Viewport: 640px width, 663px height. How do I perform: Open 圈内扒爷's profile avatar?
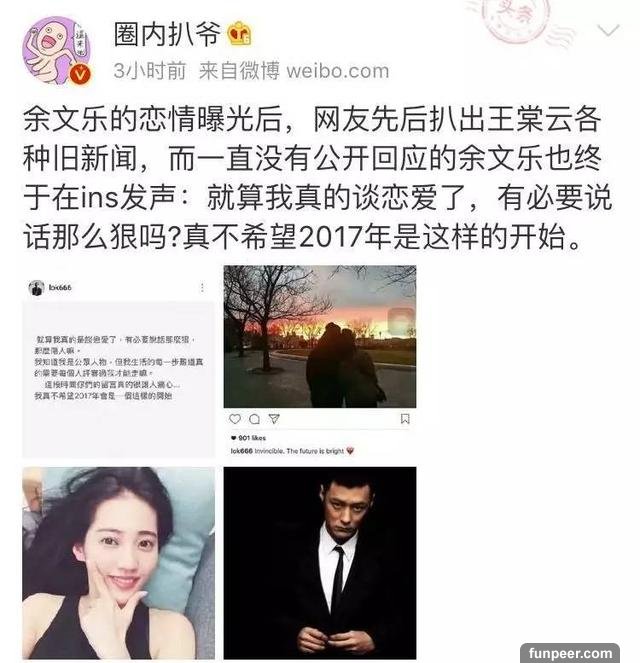tap(57, 50)
